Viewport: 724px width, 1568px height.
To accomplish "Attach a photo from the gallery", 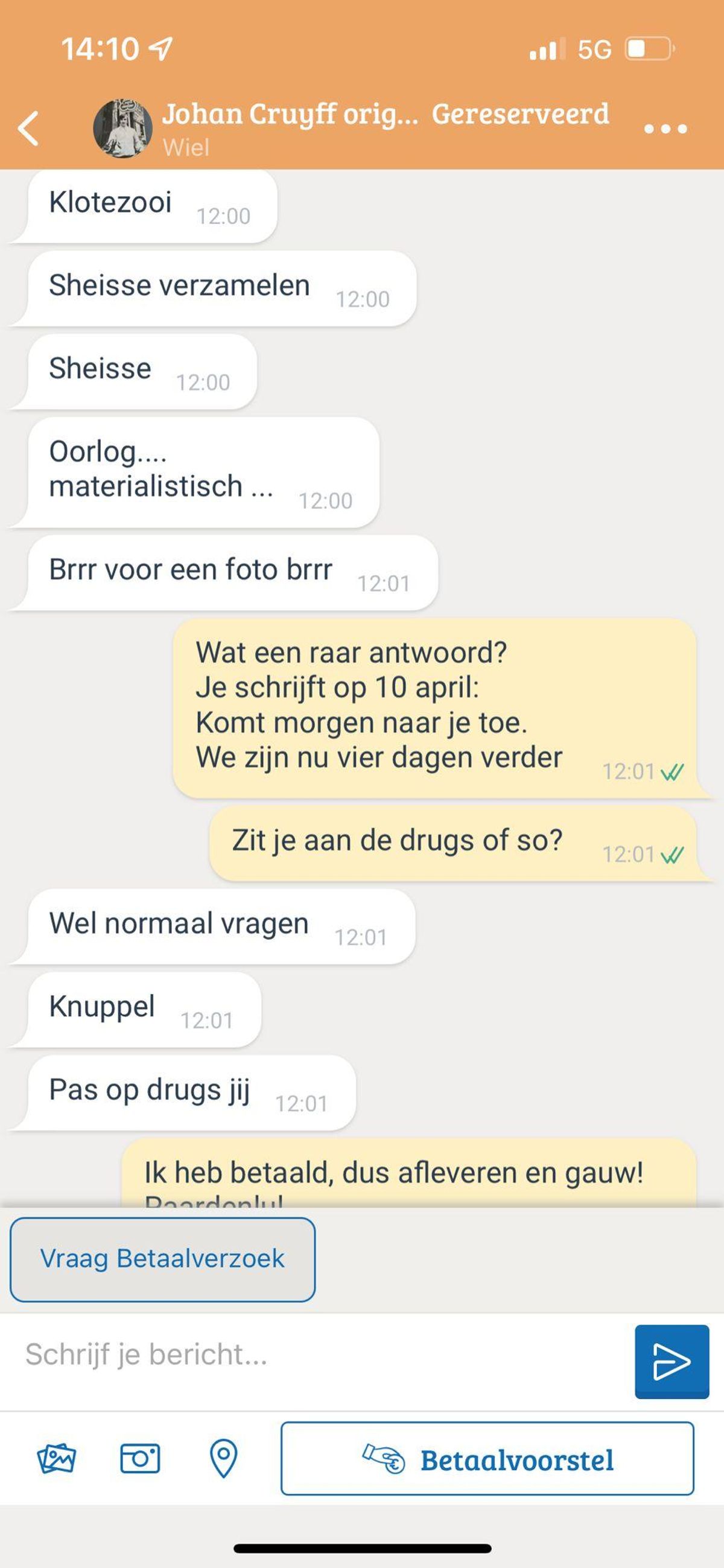I will point(57,1458).
